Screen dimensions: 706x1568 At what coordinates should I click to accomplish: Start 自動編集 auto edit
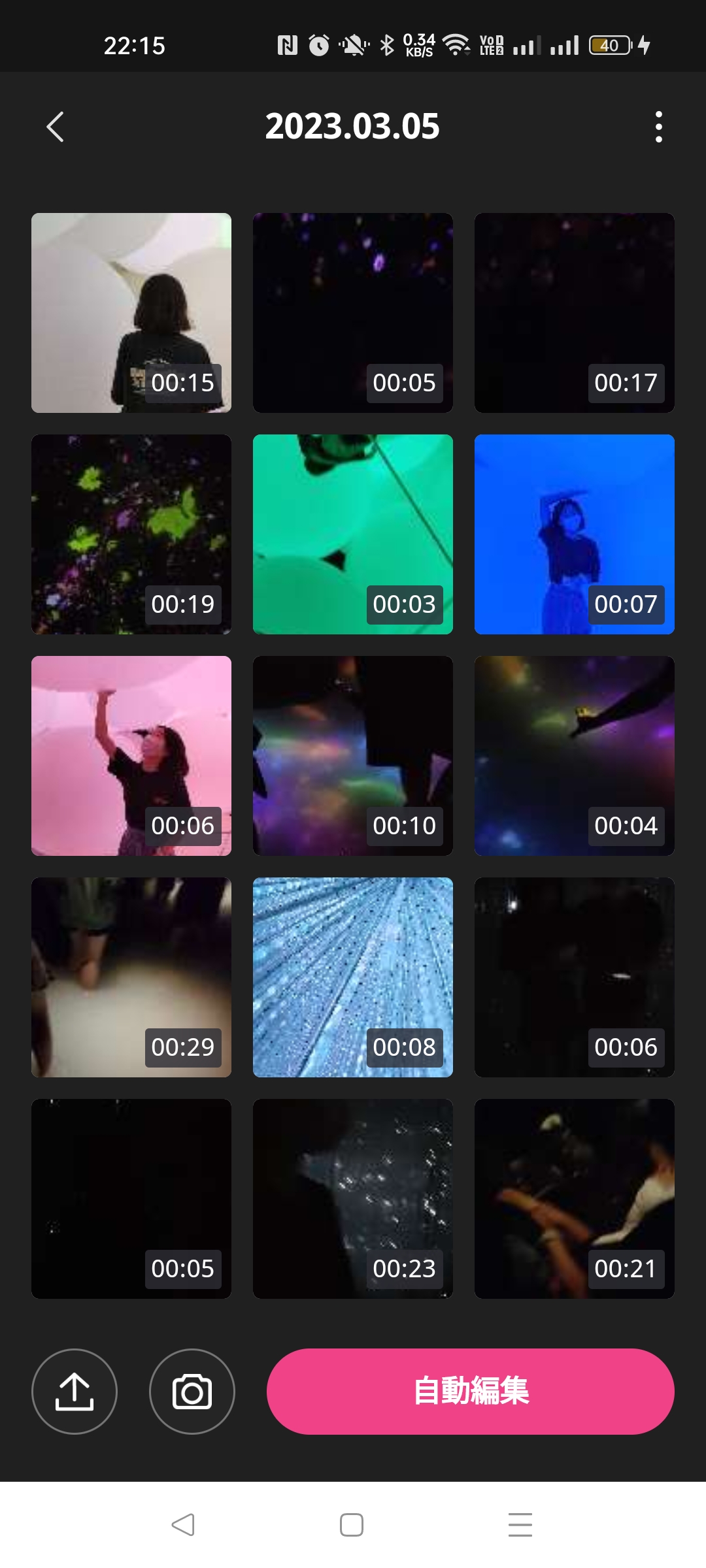point(471,1391)
